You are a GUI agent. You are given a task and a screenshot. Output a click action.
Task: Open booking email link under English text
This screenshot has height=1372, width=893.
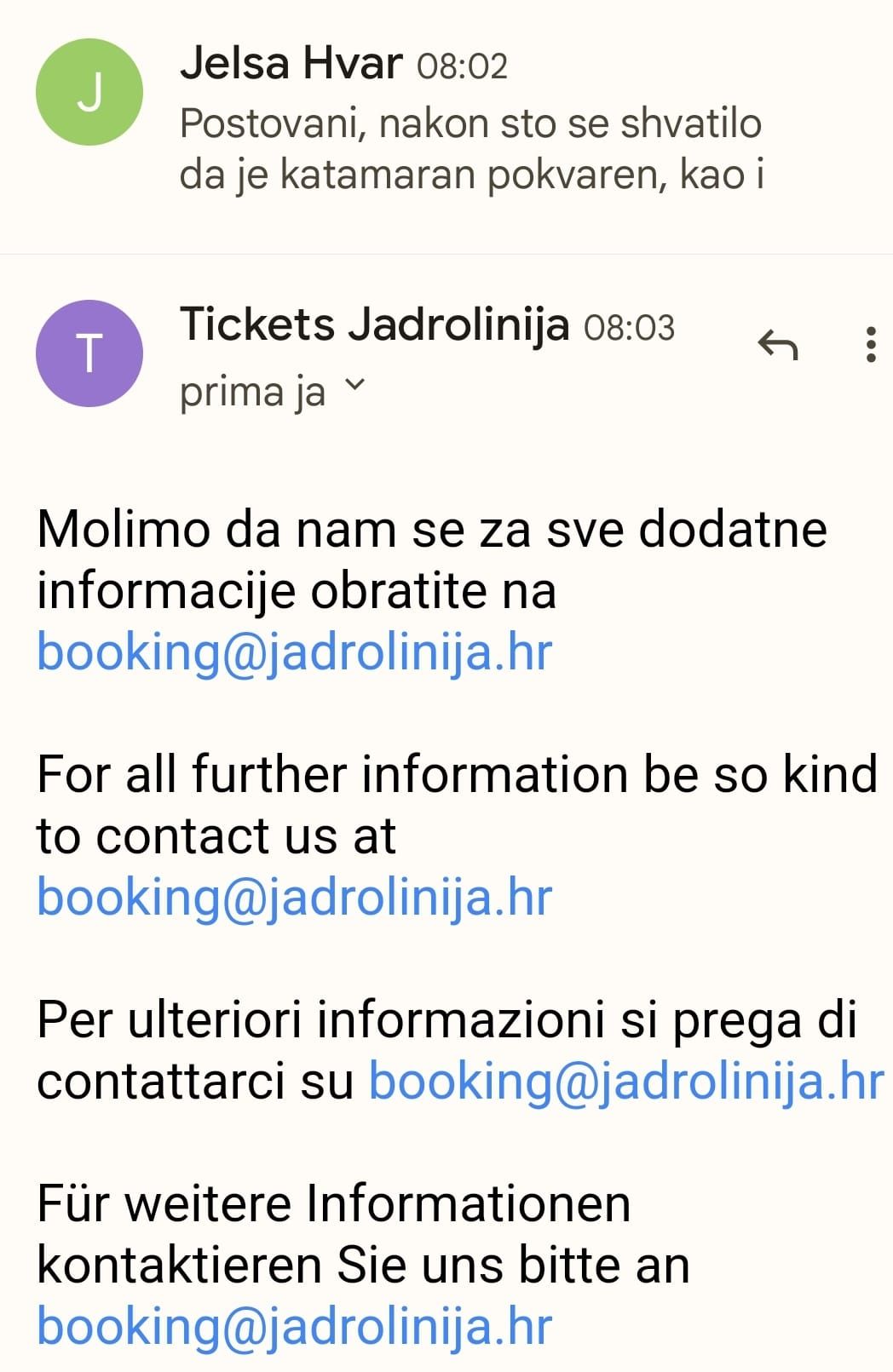[295, 898]
